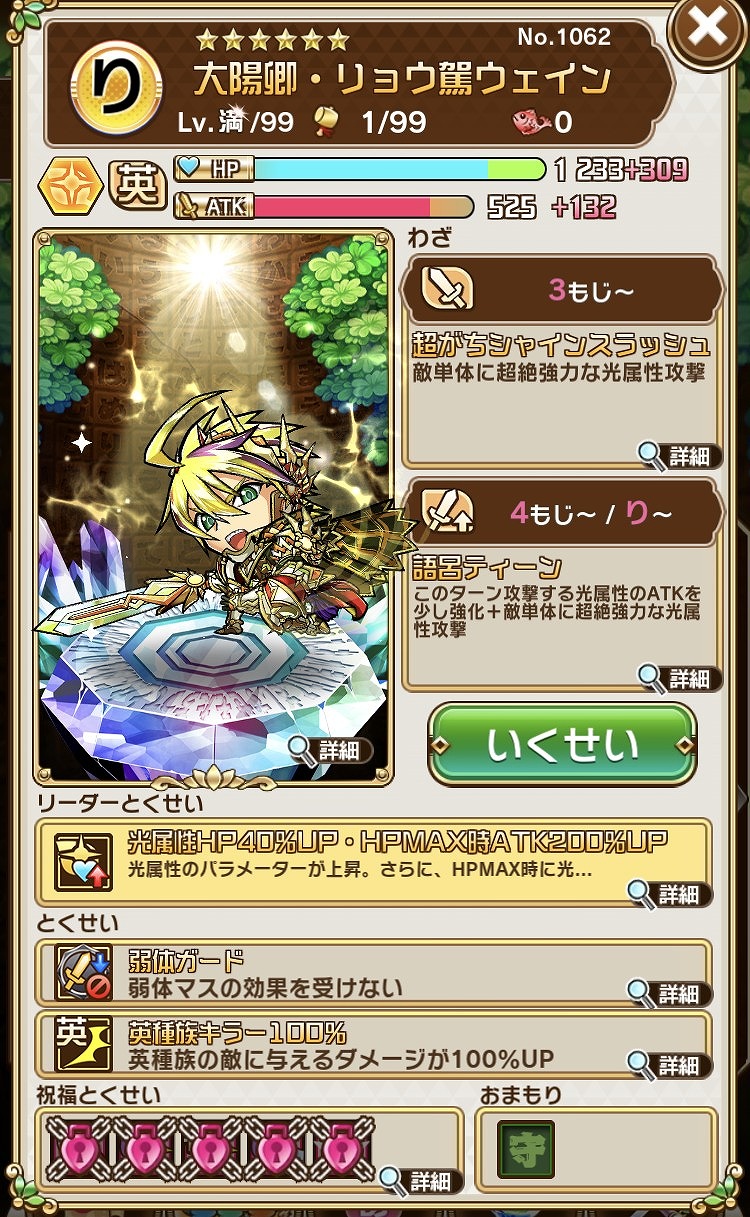The height and width of the screenshot is (1217, 750).
Task: Close the character detail window
Action: pos(707,32)
